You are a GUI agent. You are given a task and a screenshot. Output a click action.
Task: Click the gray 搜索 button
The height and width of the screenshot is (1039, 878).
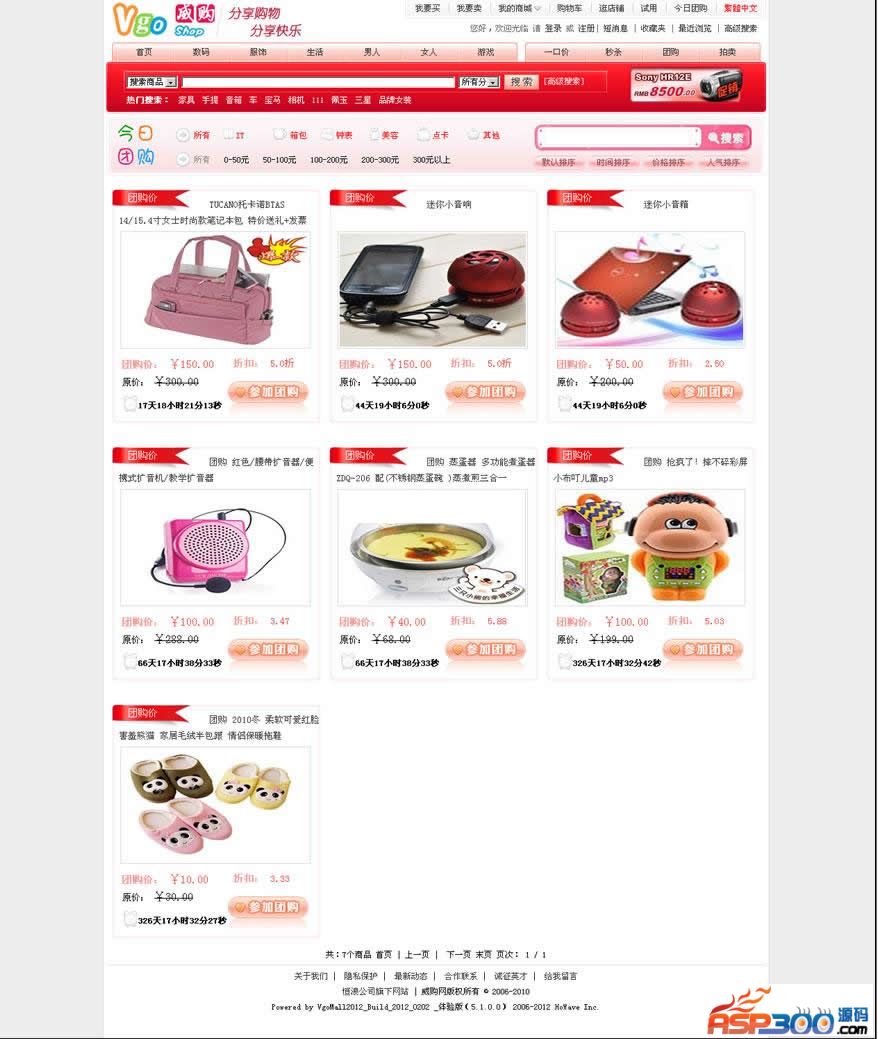click(521, 82)
